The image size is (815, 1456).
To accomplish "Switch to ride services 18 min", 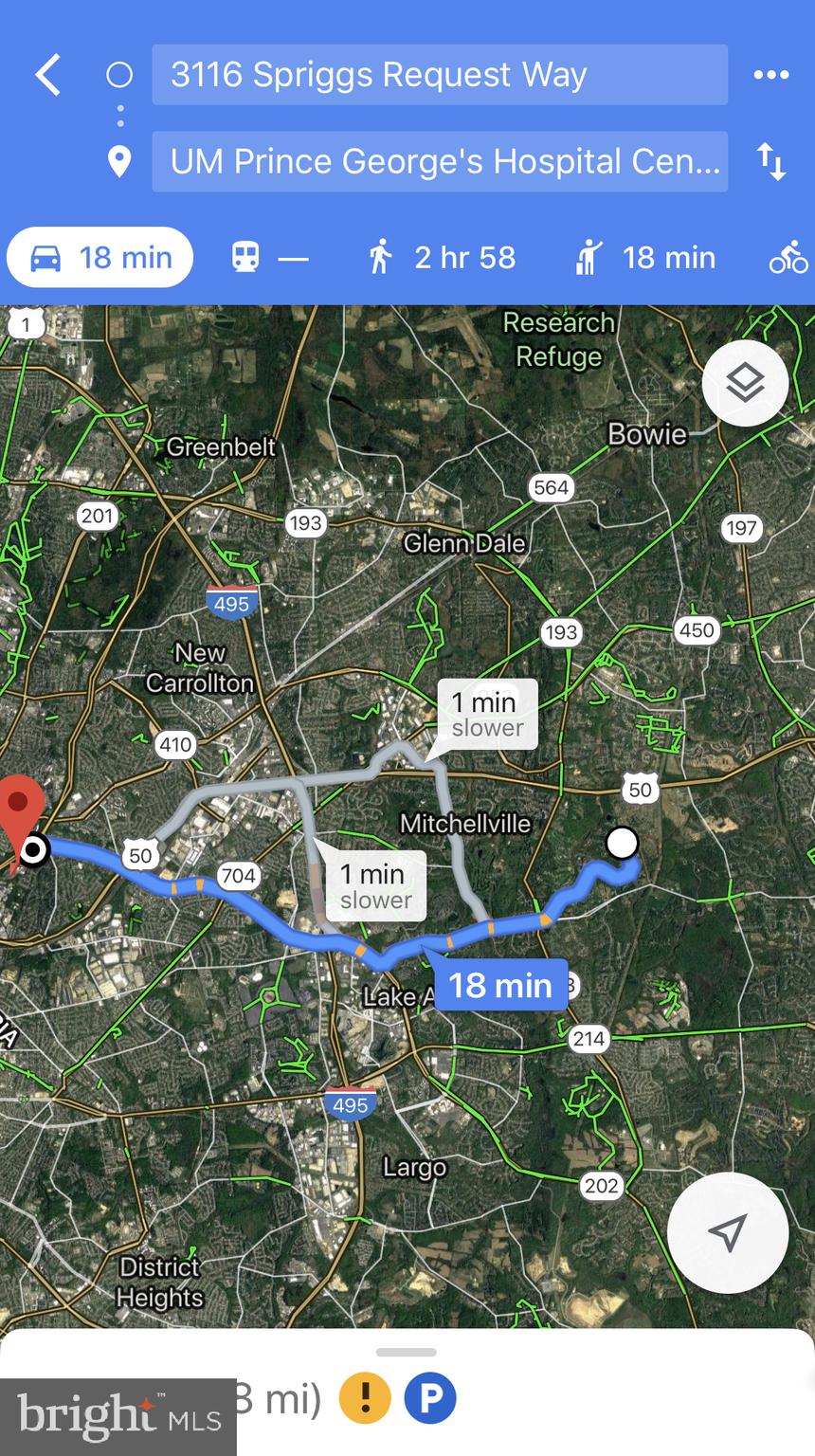I will pyautogui.click(x=646, y=257).
